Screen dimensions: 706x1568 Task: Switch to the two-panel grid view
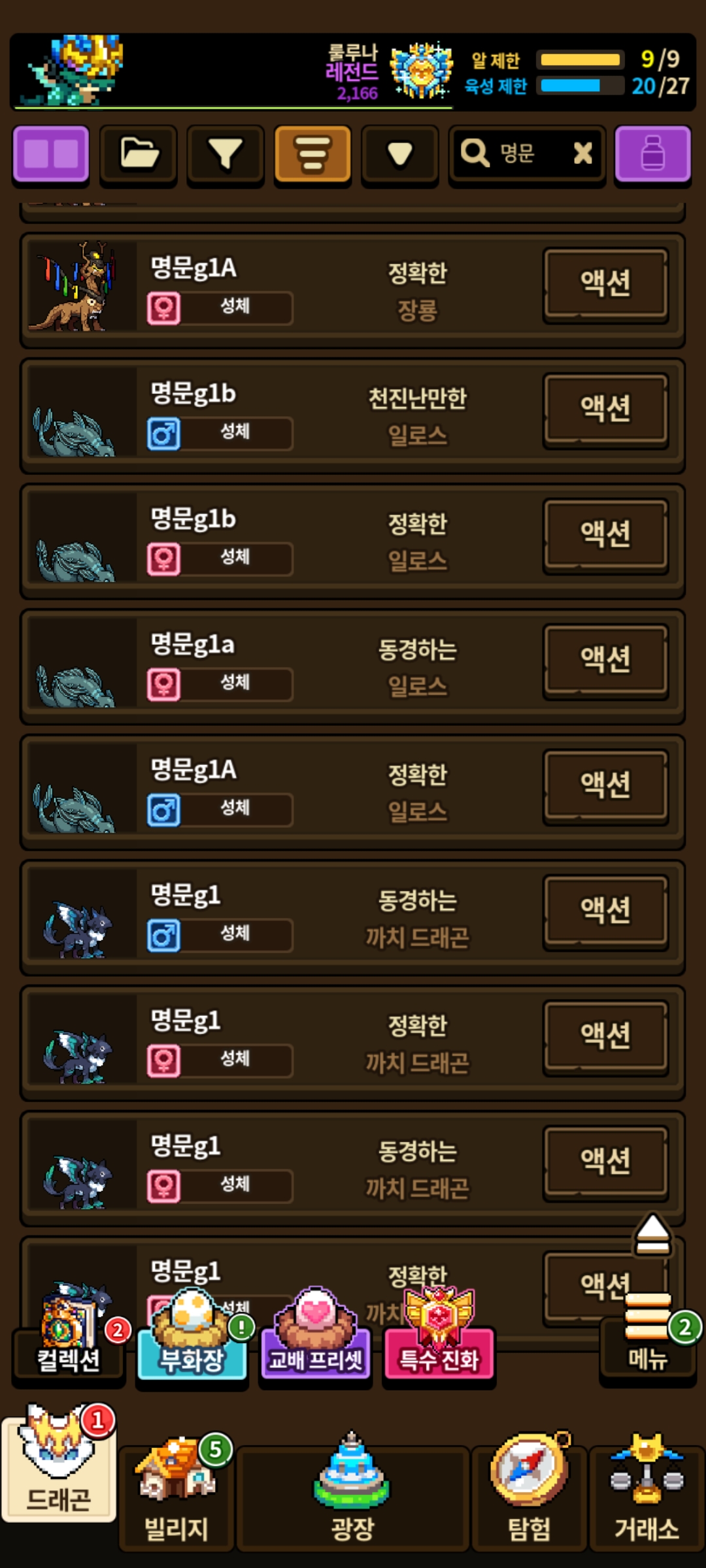pyautogui.click(x=50, y=154)
